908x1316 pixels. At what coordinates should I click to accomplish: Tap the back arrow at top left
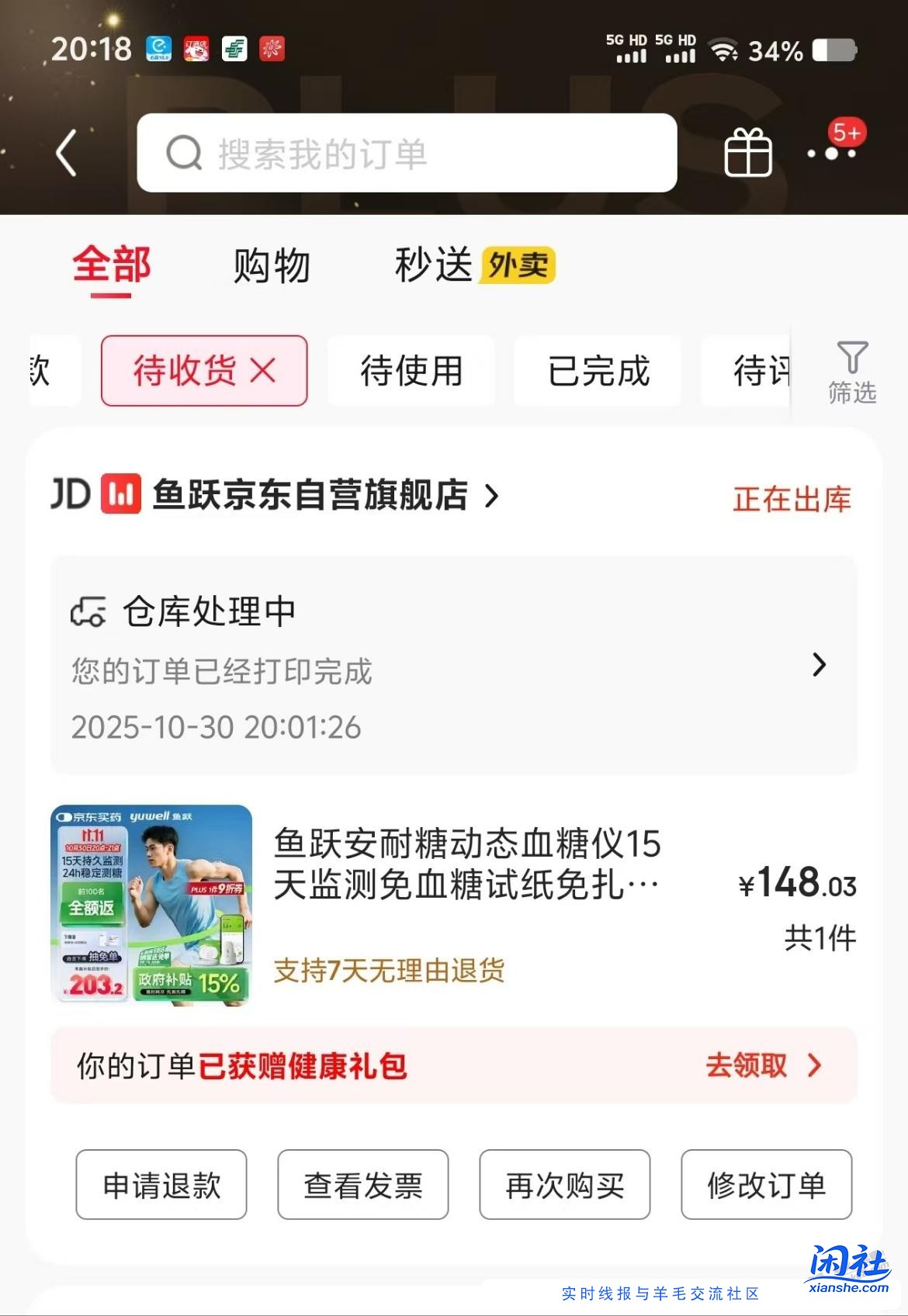click(65, 153)
